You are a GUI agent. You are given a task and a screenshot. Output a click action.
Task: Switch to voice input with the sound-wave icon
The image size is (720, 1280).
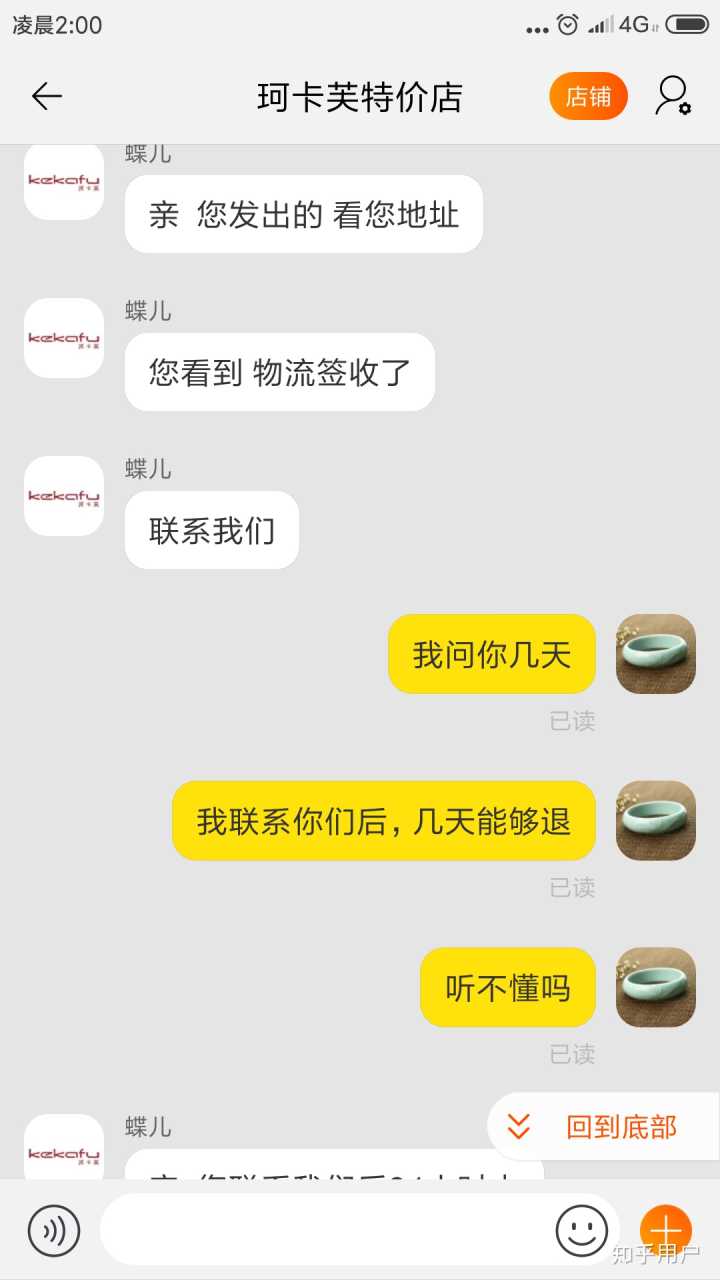(54, 1230)
